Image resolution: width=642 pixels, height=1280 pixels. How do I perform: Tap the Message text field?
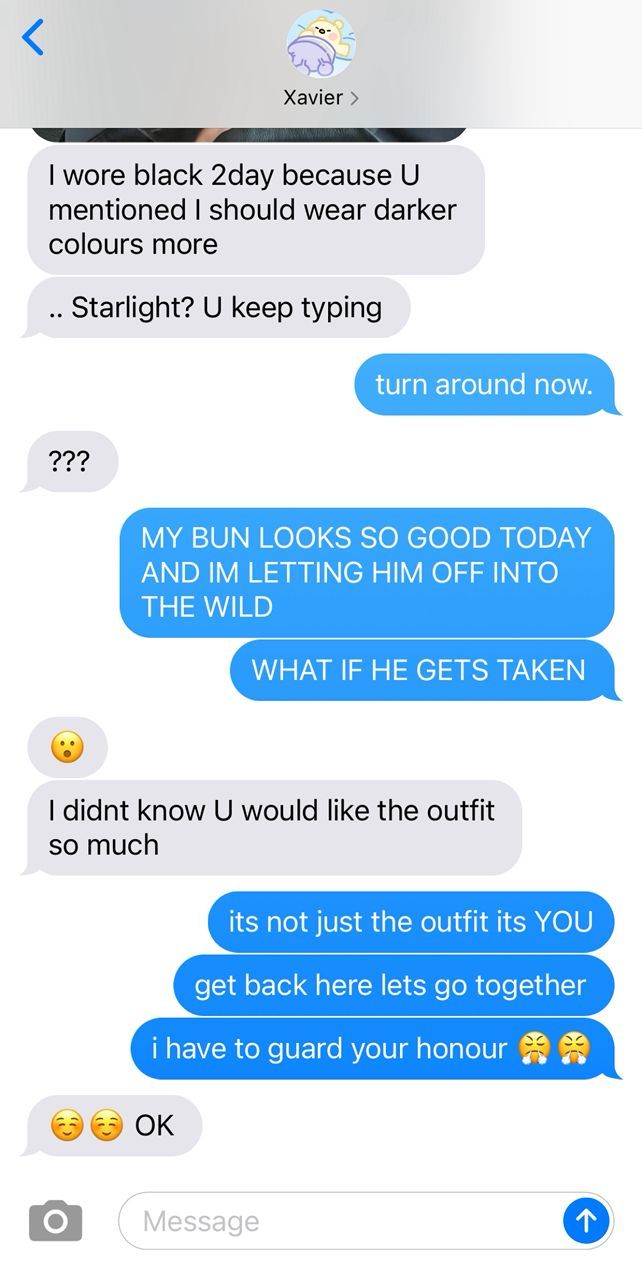pos(340,1221)
